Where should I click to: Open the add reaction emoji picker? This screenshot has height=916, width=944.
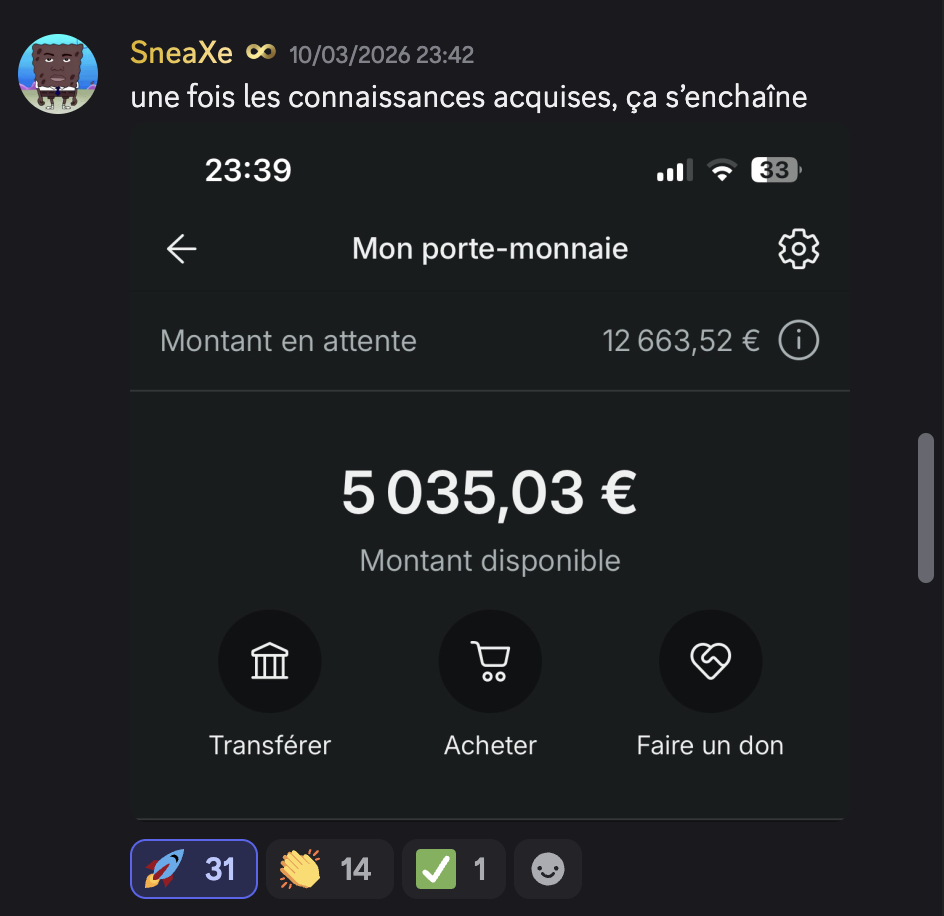point(548,868)
